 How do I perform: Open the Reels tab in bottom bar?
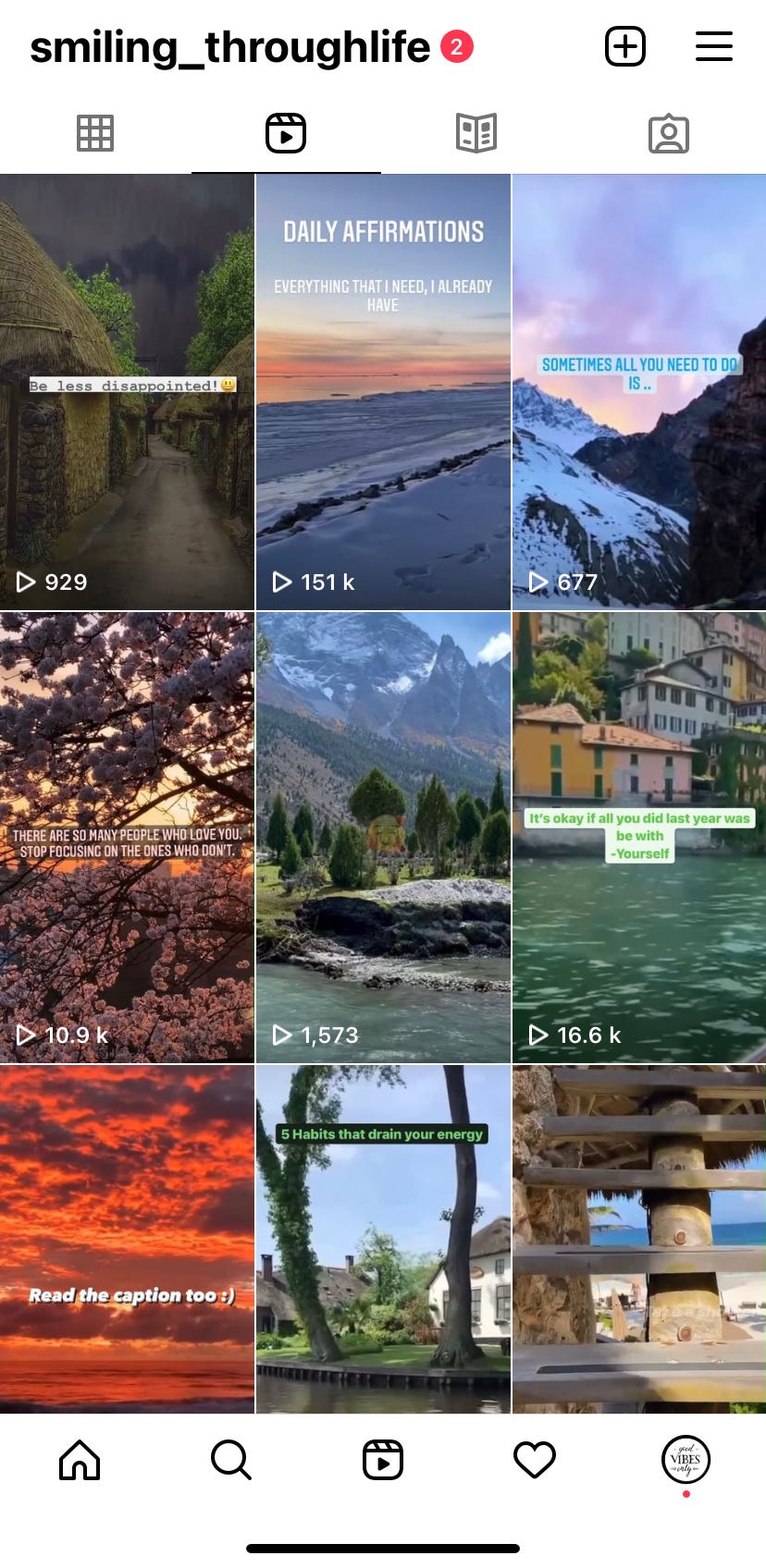pos(383,1461)
